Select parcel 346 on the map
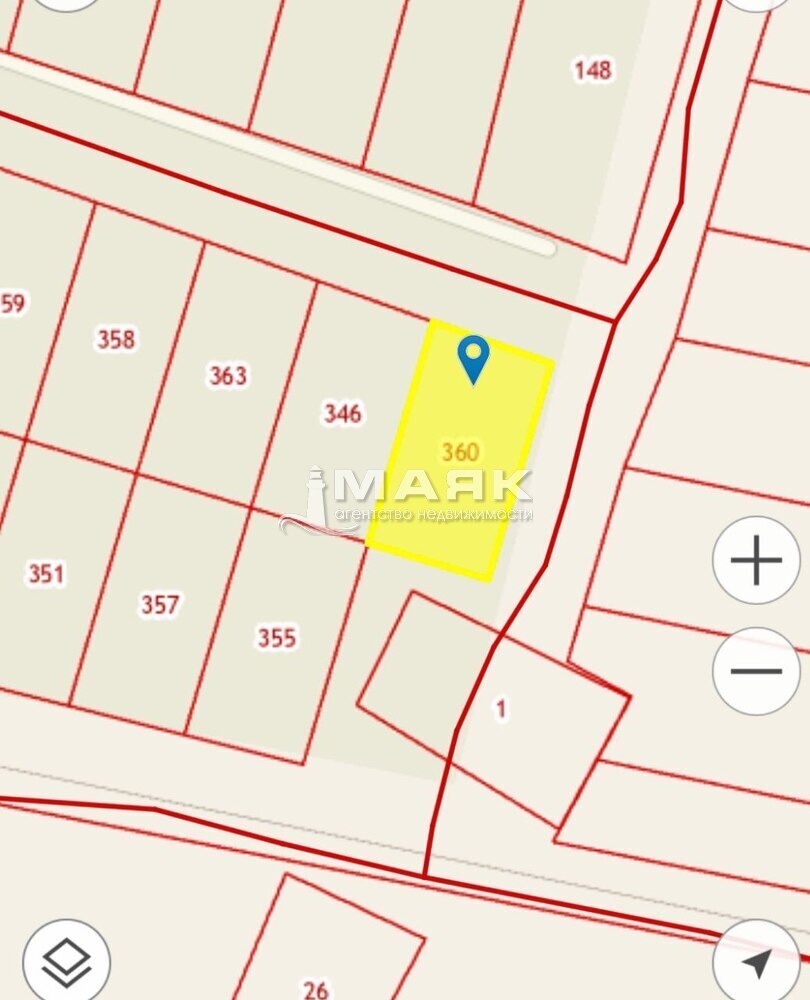 (x=342, y=412)
